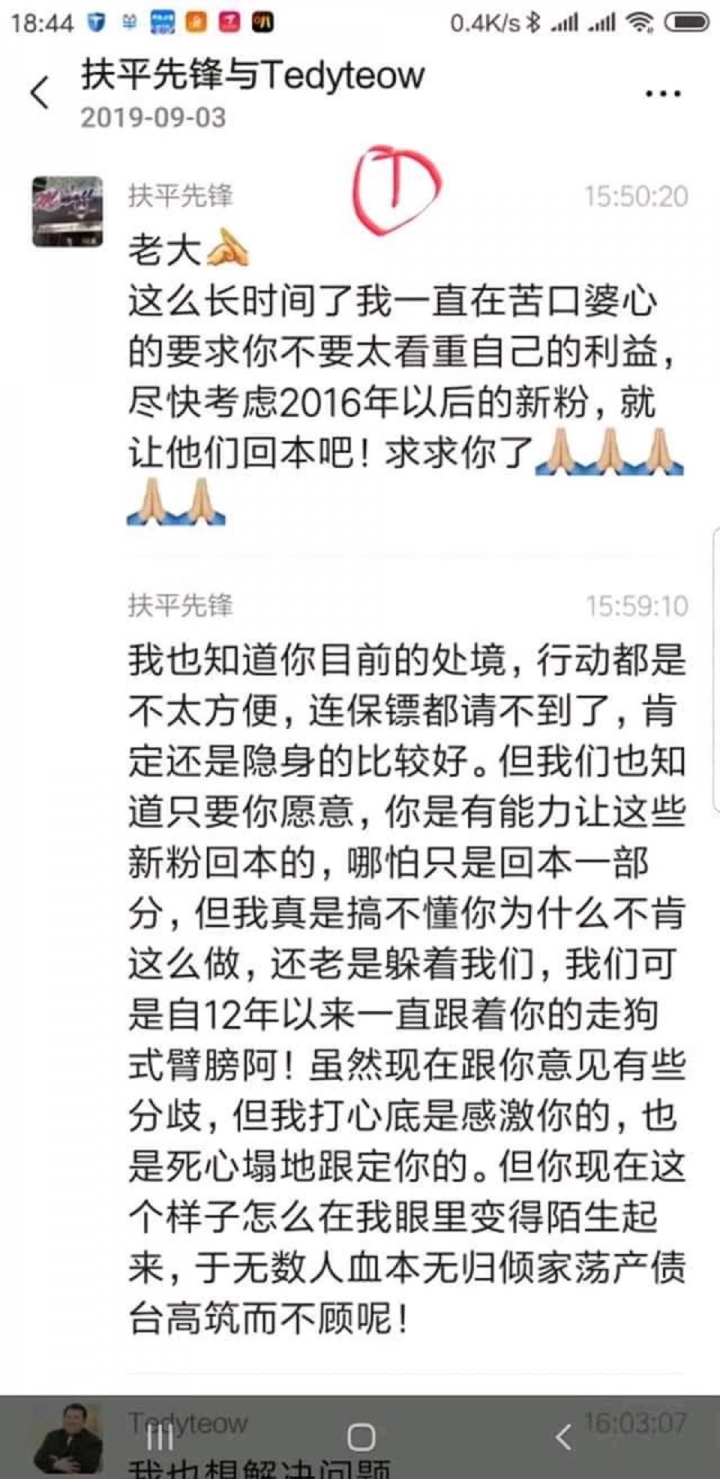720x1479 pixels.
Task: Open the three-dot overflow menu
Action: pyautogui.click(x=662, y=94)
